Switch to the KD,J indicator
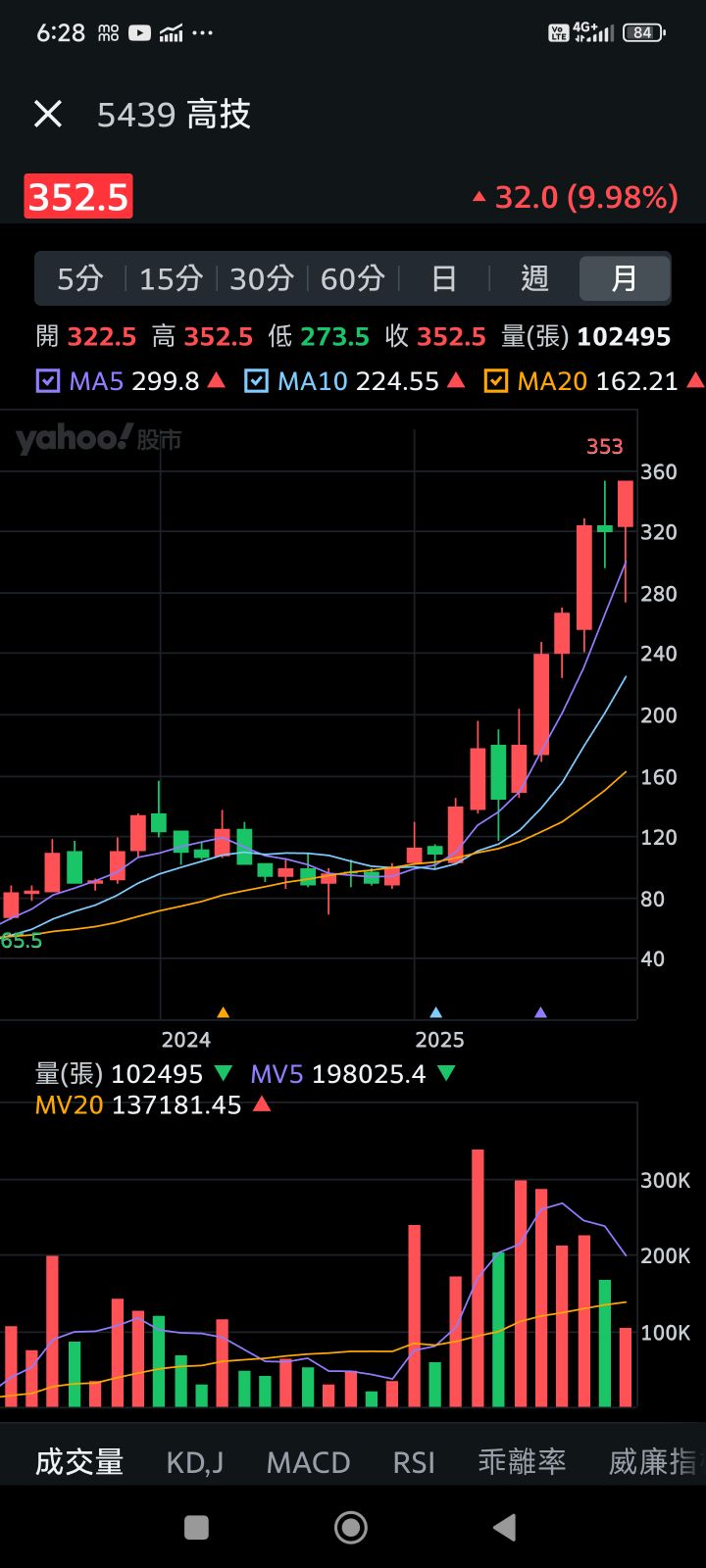Viewport: 706px width, 1568px height. tap(195, 1462)
